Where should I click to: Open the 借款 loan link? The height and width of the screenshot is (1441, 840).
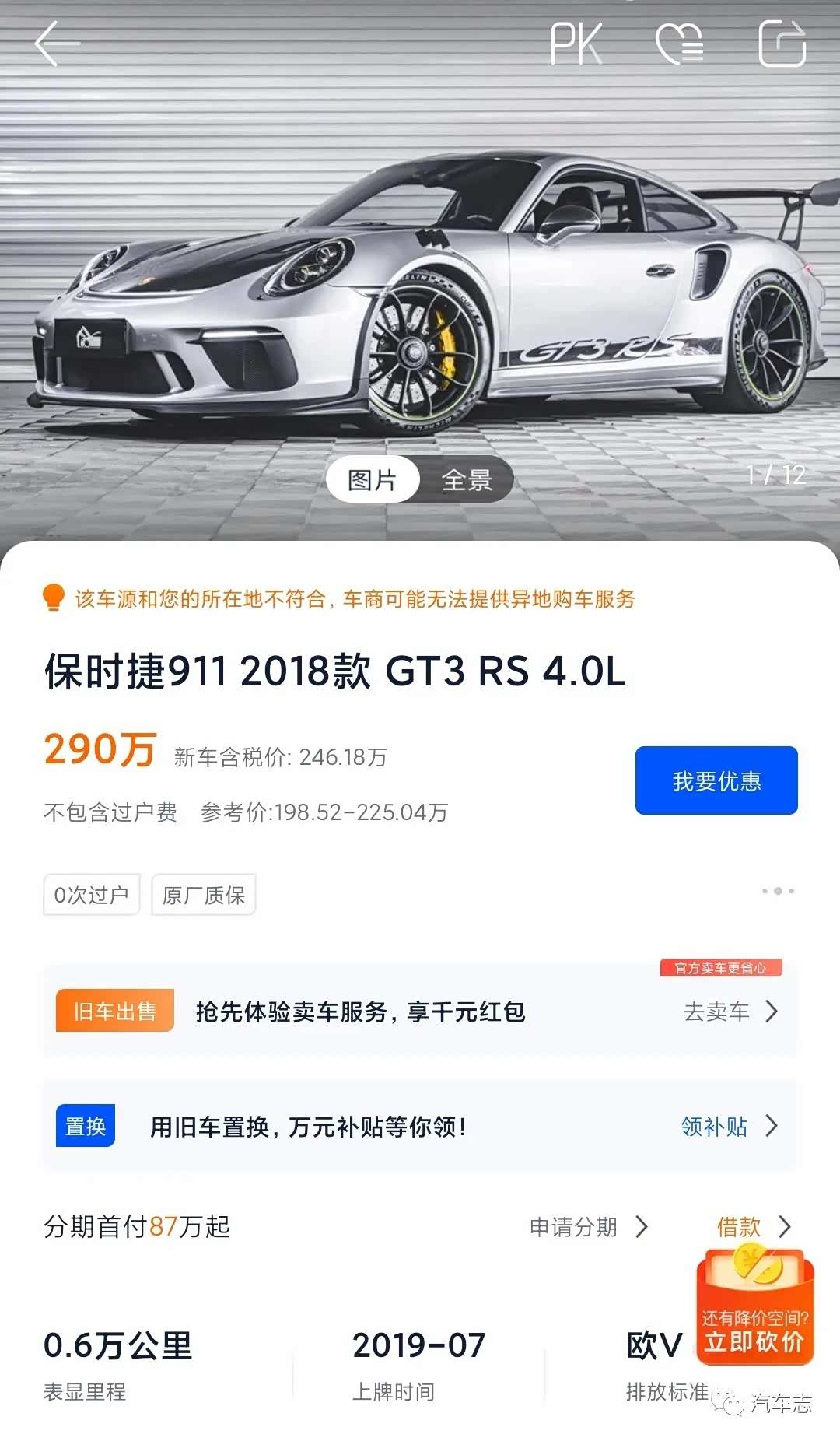pyautogui.click(x=753, y=1227)
